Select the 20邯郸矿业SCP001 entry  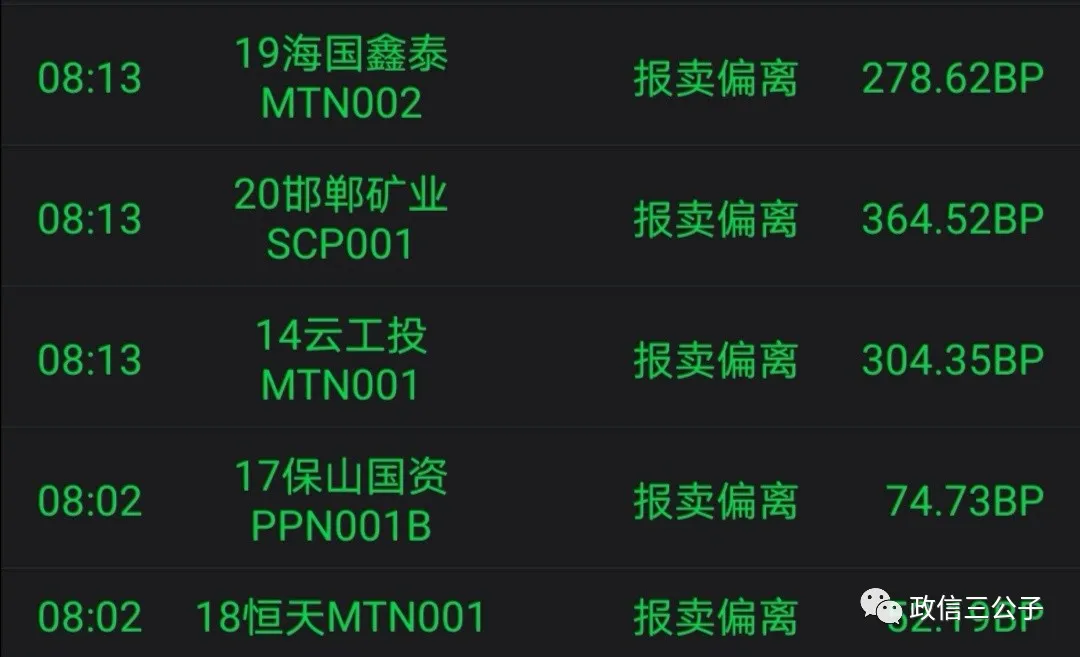coord(341,219)
